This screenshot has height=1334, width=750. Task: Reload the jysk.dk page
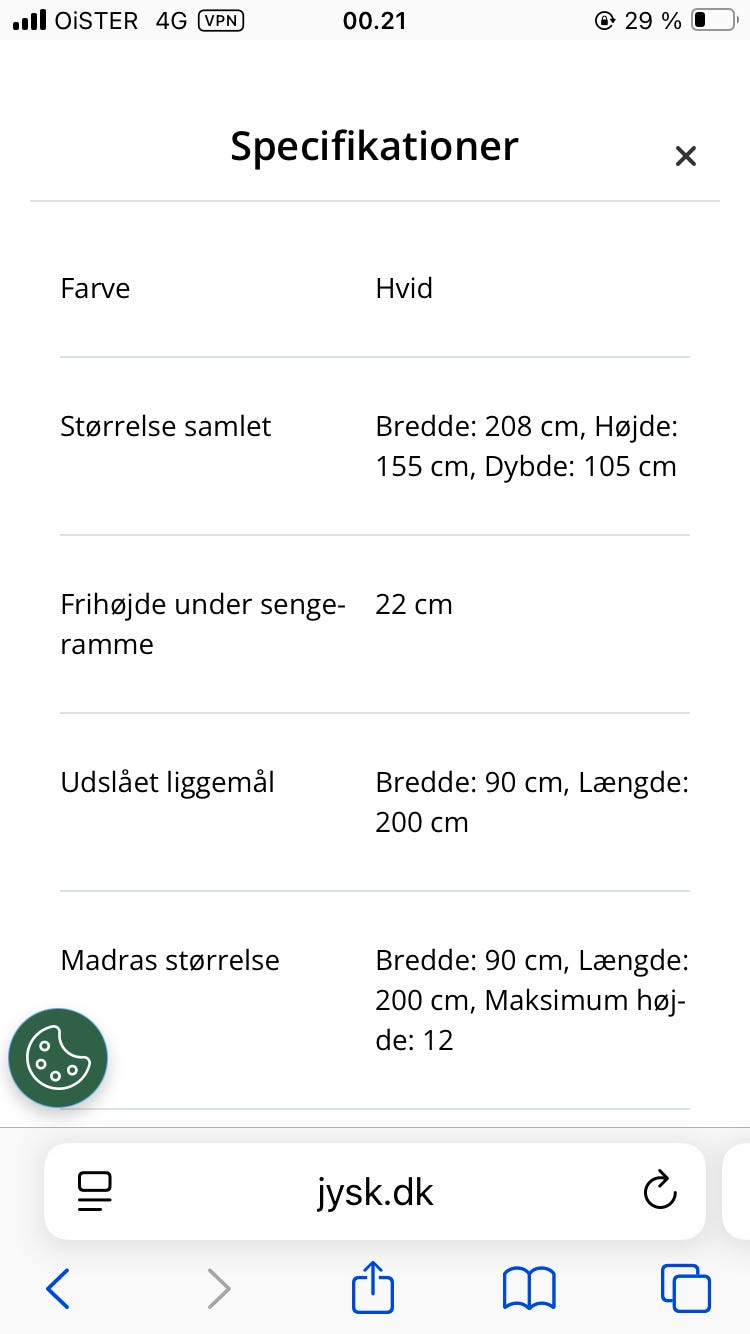coord(659,1191)
